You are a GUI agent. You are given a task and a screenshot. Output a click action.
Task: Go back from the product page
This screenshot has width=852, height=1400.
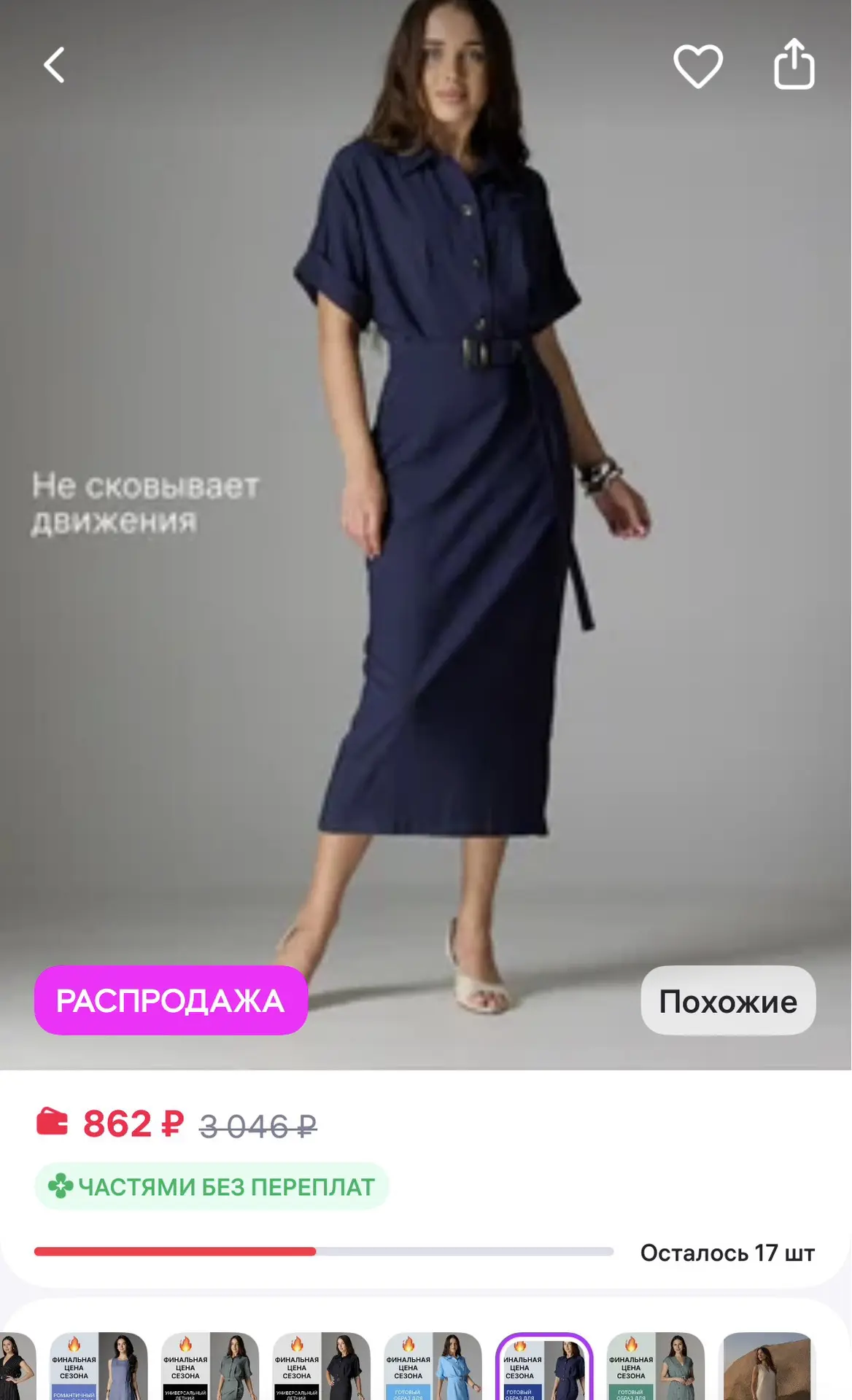[55, 65]
